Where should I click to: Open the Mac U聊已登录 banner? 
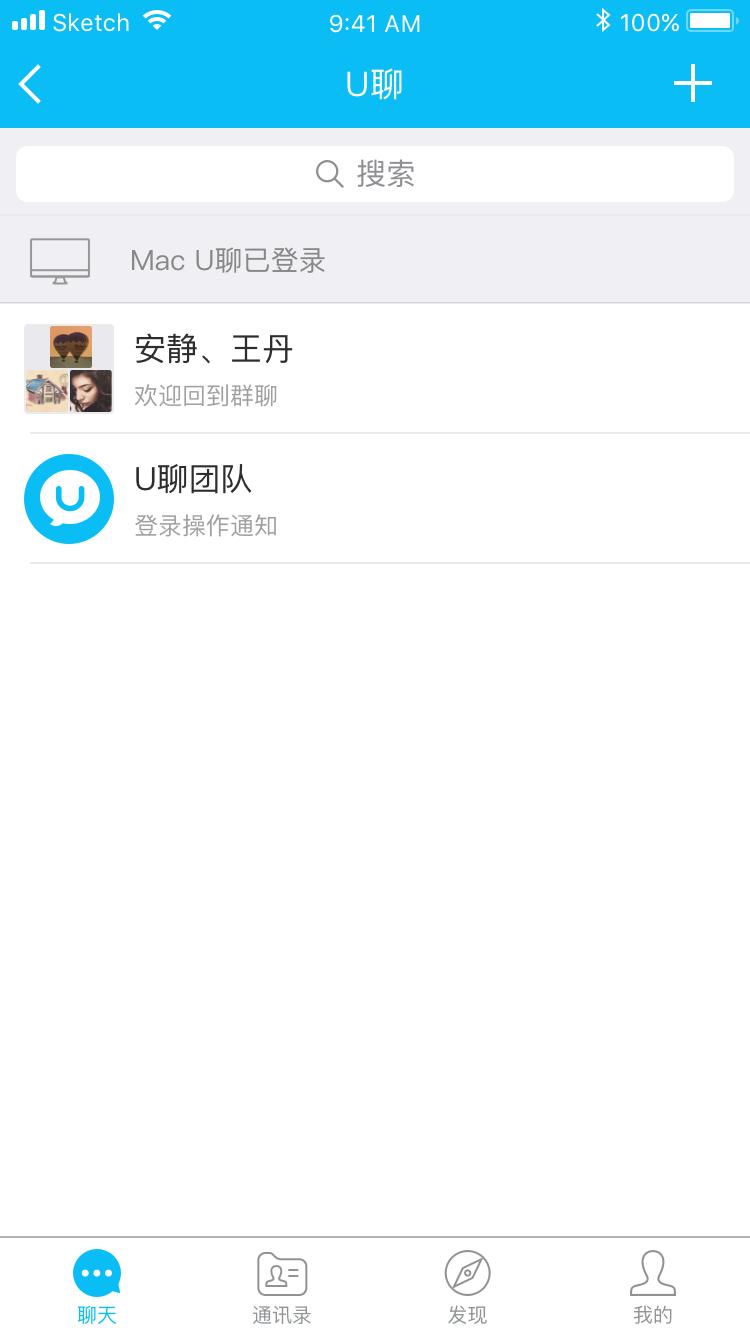[375, 260]
